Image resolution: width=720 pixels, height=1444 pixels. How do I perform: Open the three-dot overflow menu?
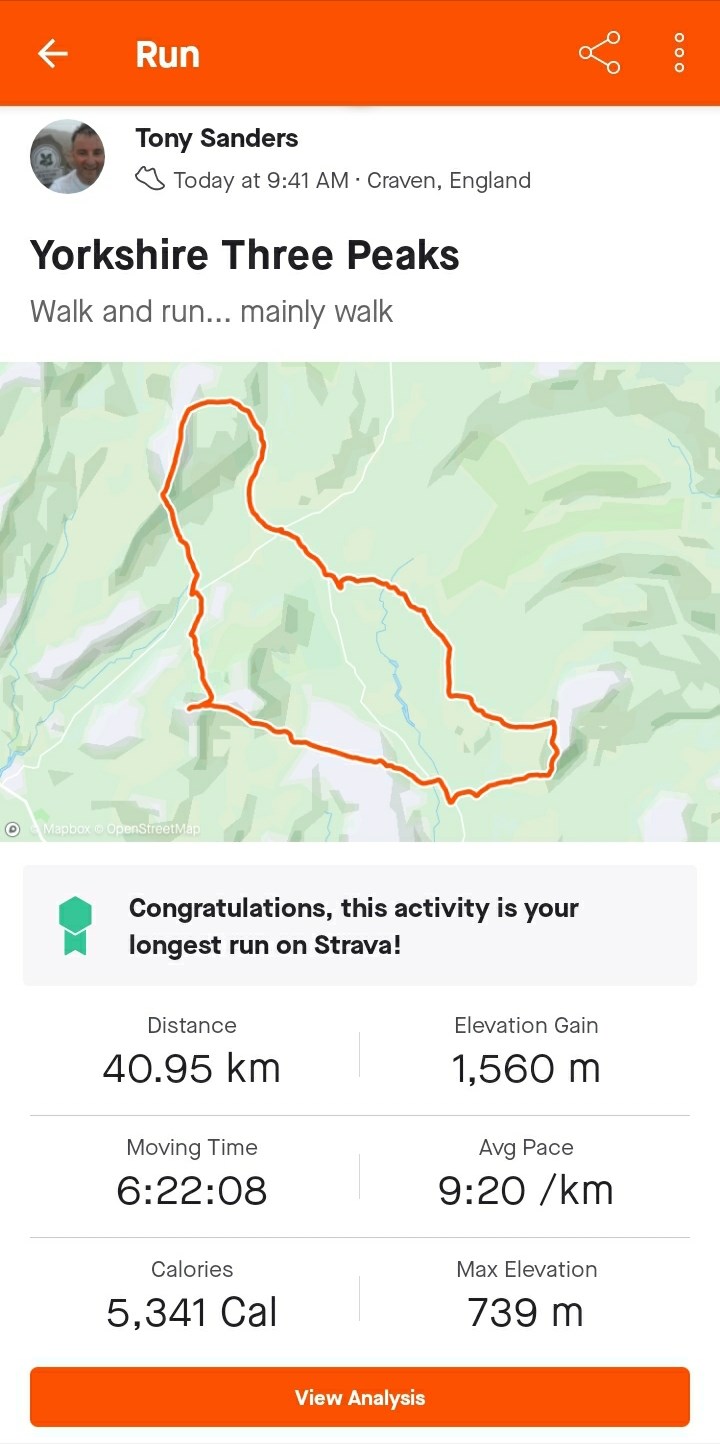(x=679, y=53)
